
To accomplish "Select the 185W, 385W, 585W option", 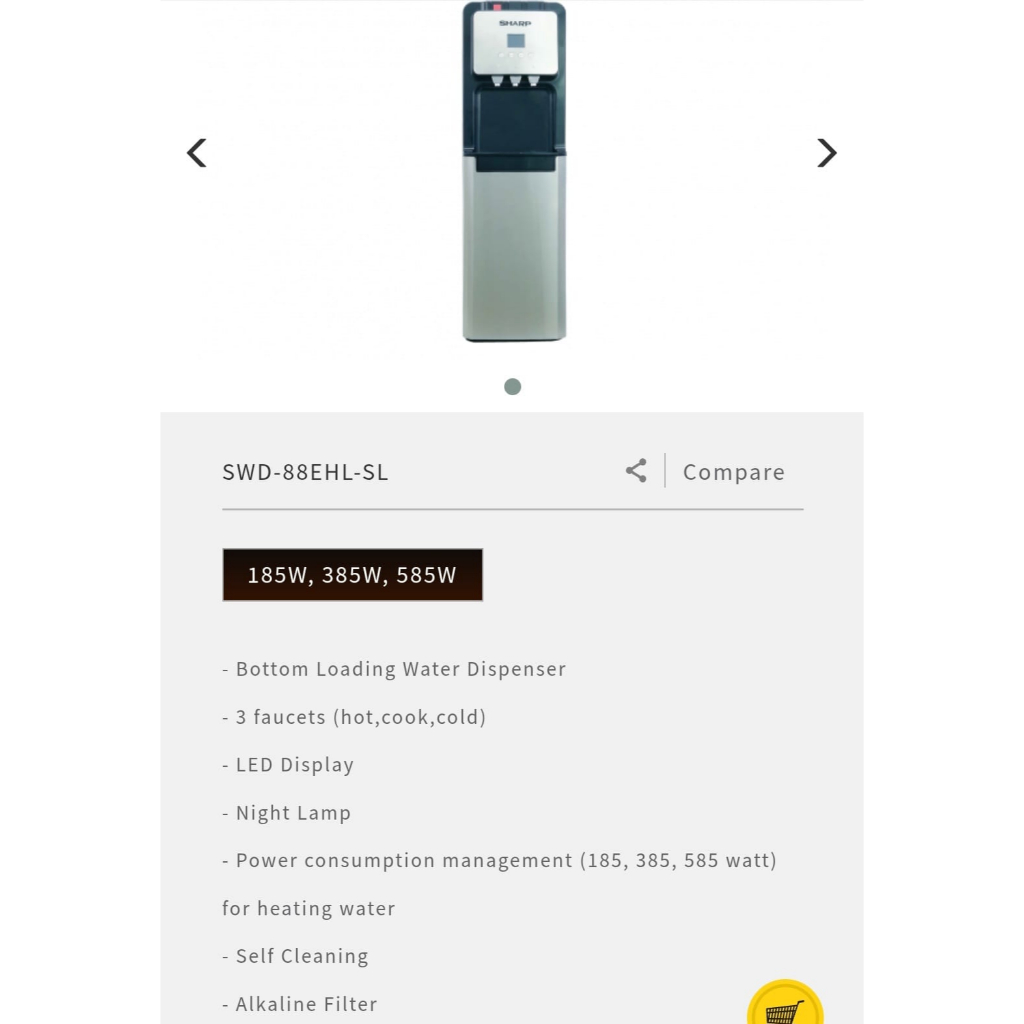I will coord(352,575).
